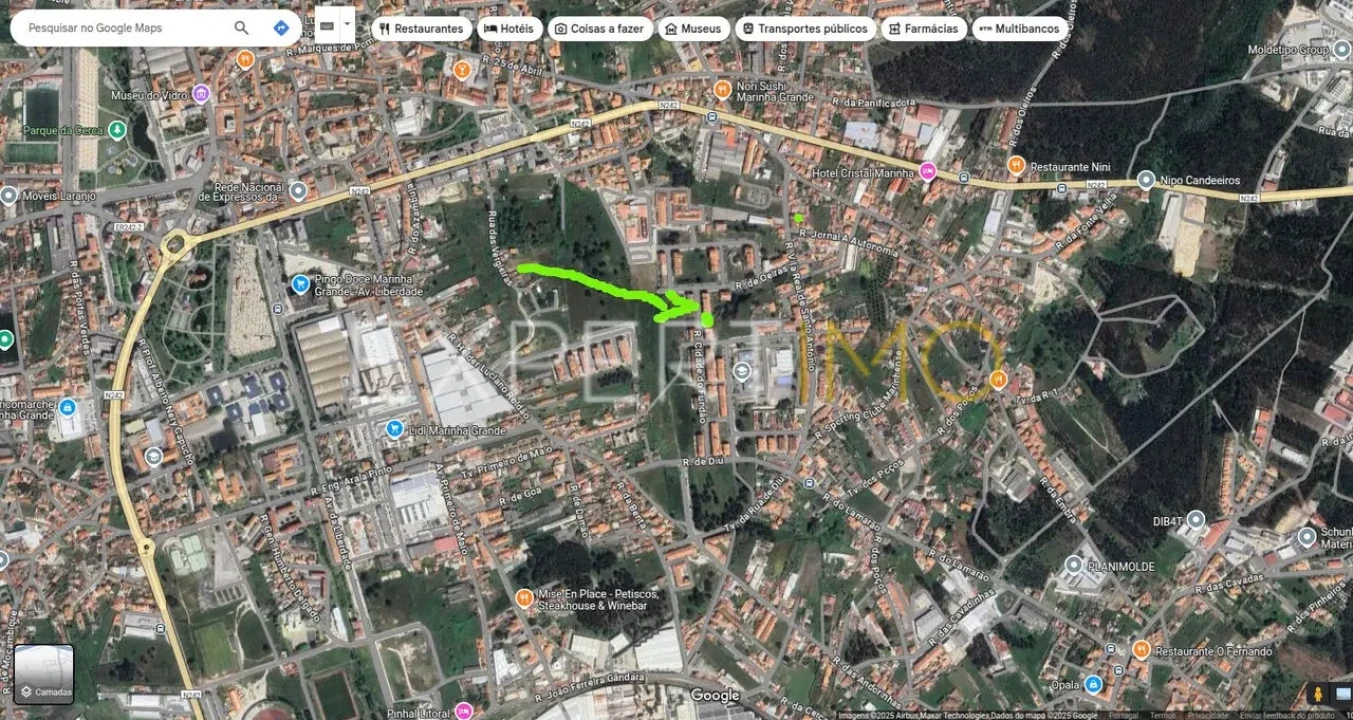Open the Mise En Place restaurant pin
The image size is (1353, 720).
[x=523, y=598]
